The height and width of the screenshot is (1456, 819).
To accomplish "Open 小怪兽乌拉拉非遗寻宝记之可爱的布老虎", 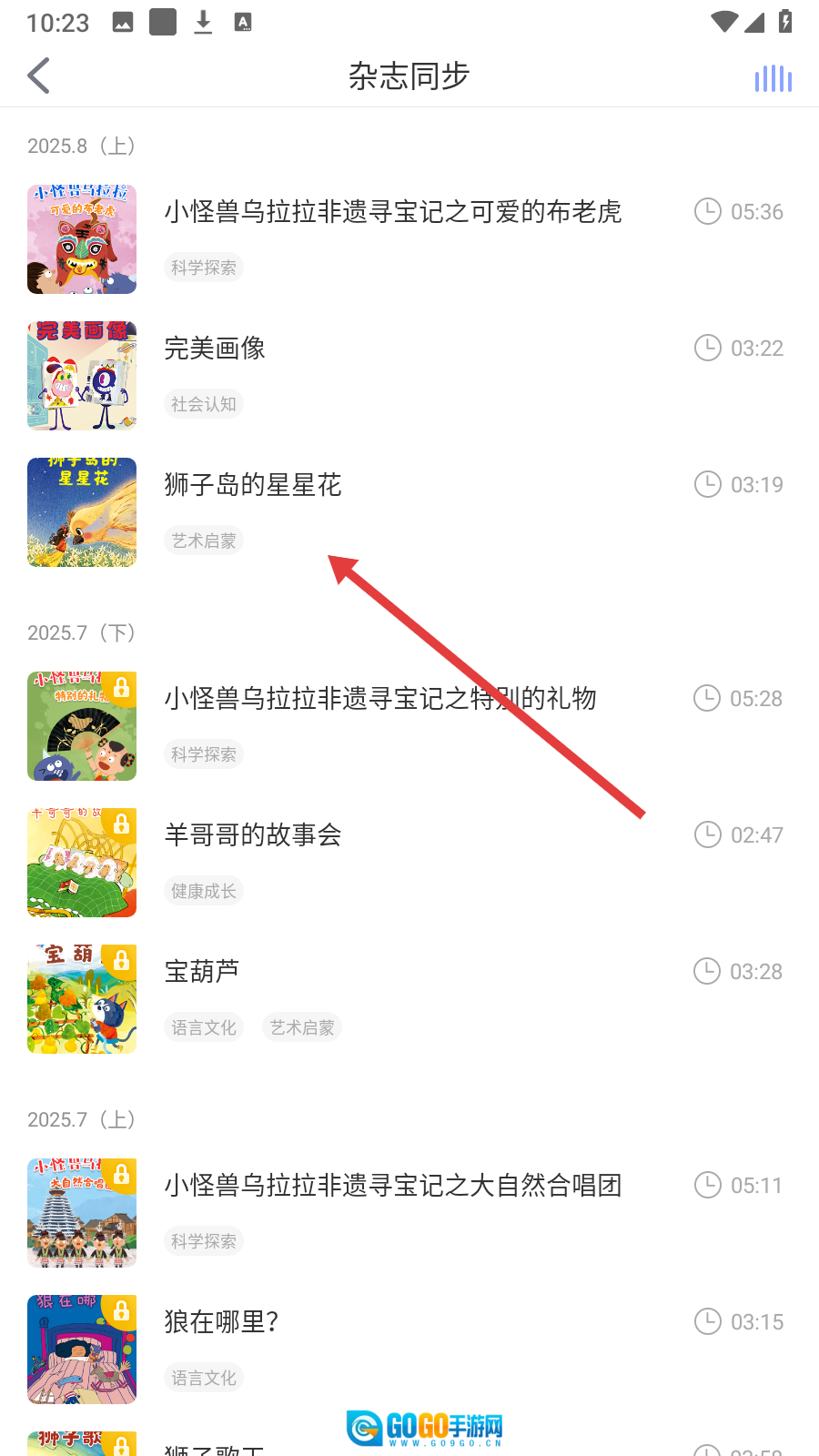I will pos(393,212).
